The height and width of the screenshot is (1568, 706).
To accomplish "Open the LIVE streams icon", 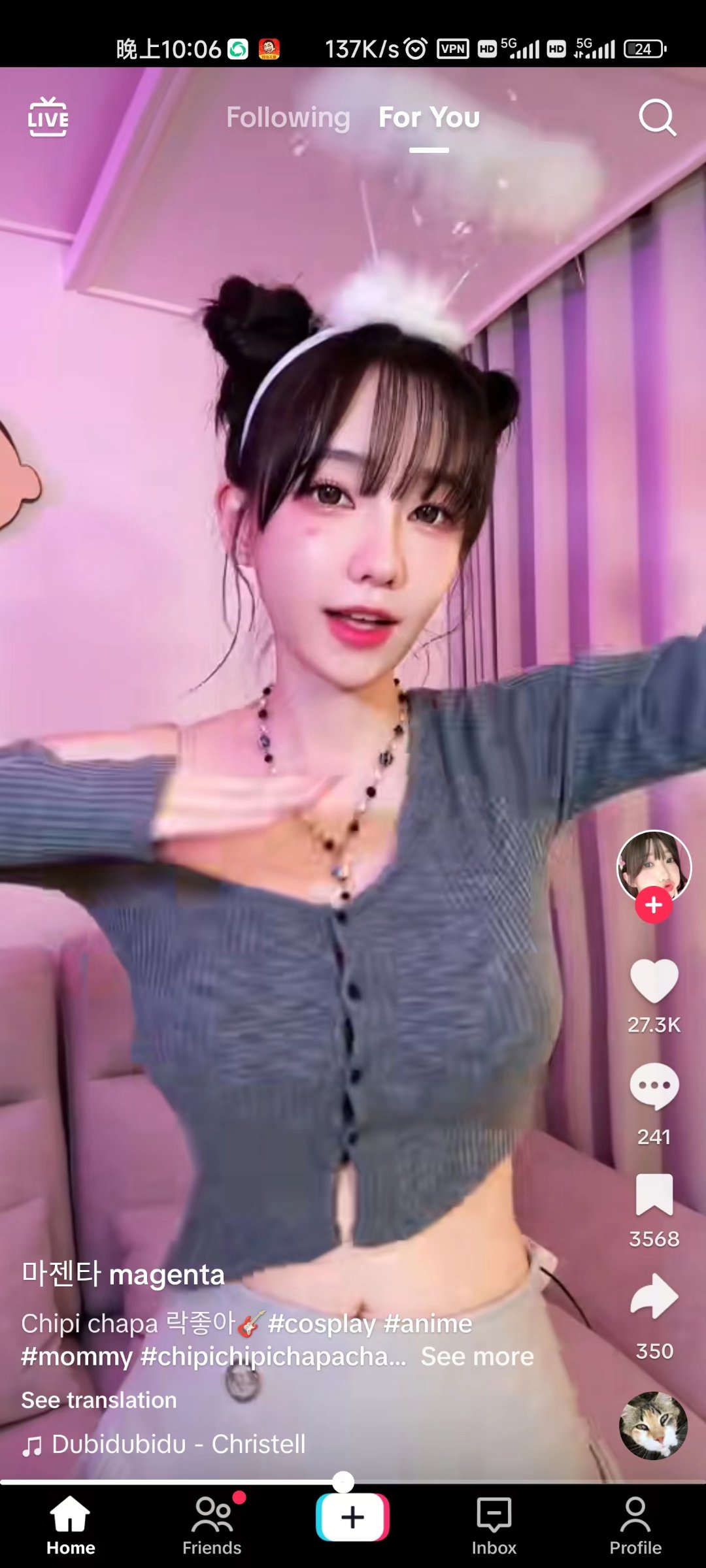I will point(48,118).
